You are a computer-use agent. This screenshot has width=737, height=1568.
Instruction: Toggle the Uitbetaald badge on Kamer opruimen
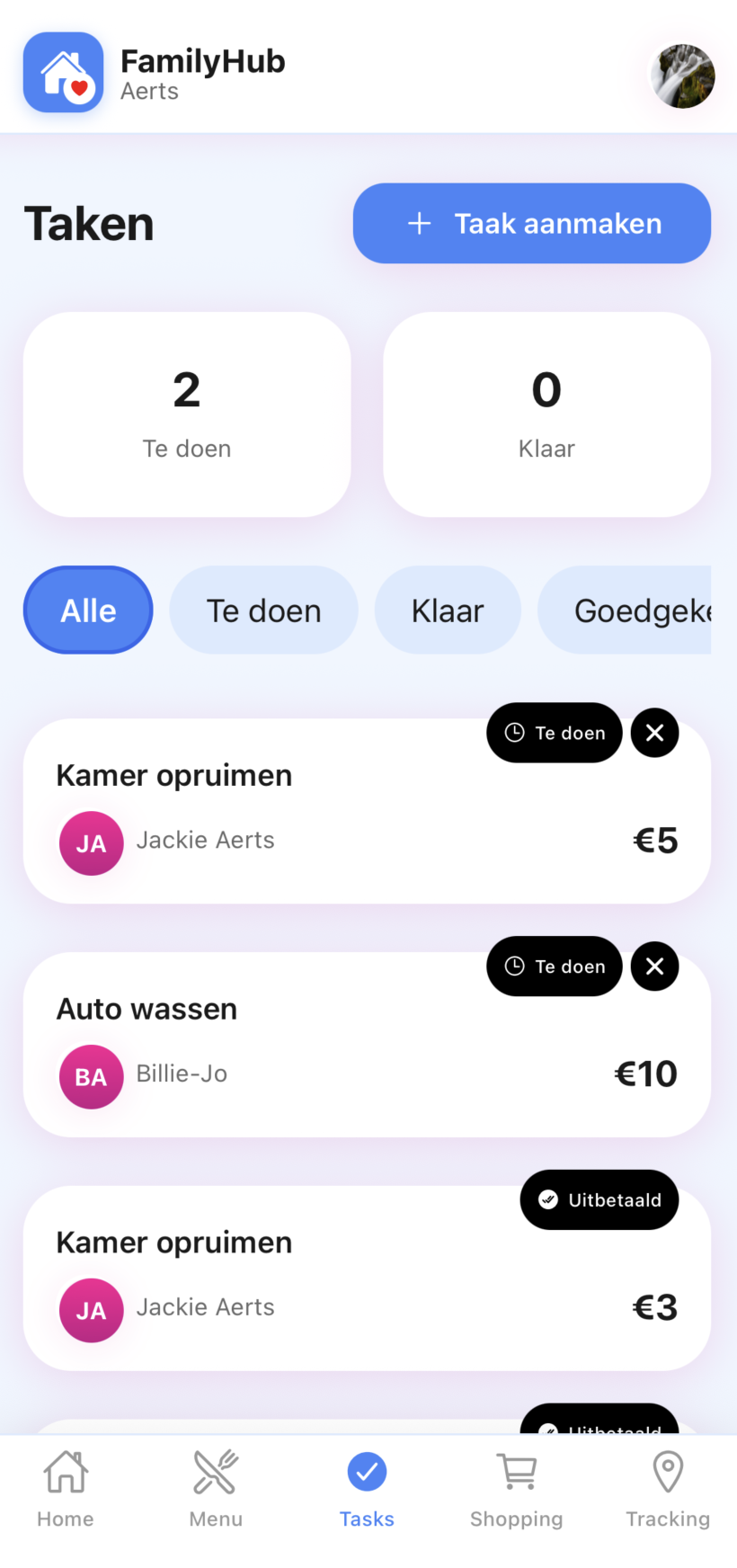coord(599,1198)
